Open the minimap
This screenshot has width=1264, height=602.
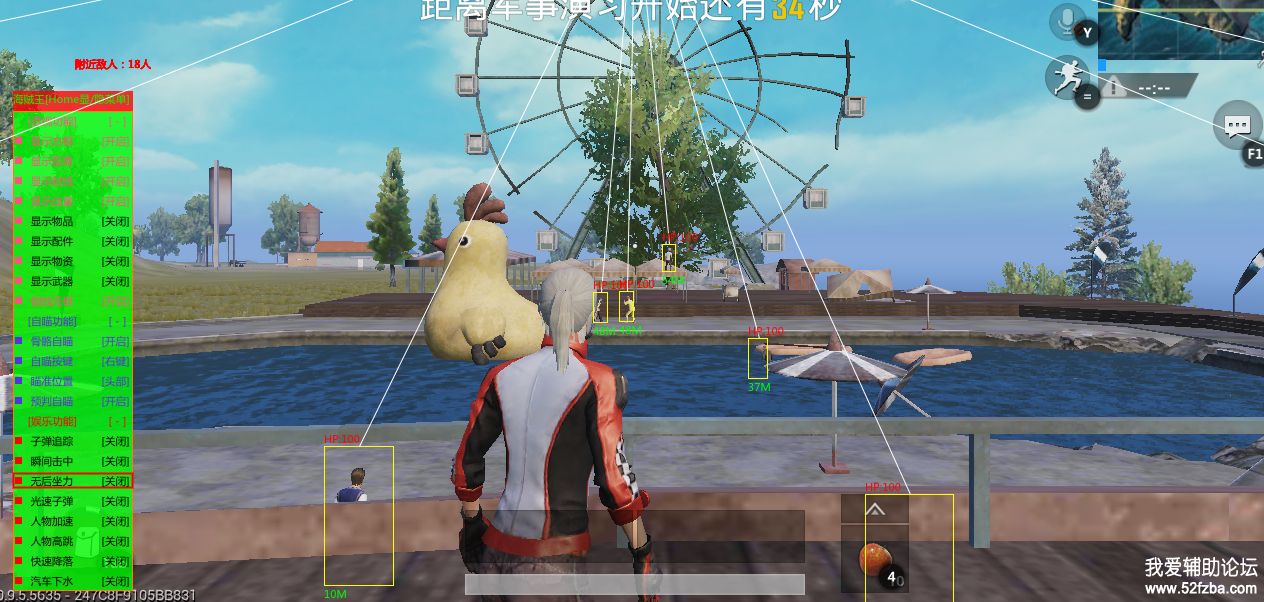pyautogui.click(x=1180, y=28)
